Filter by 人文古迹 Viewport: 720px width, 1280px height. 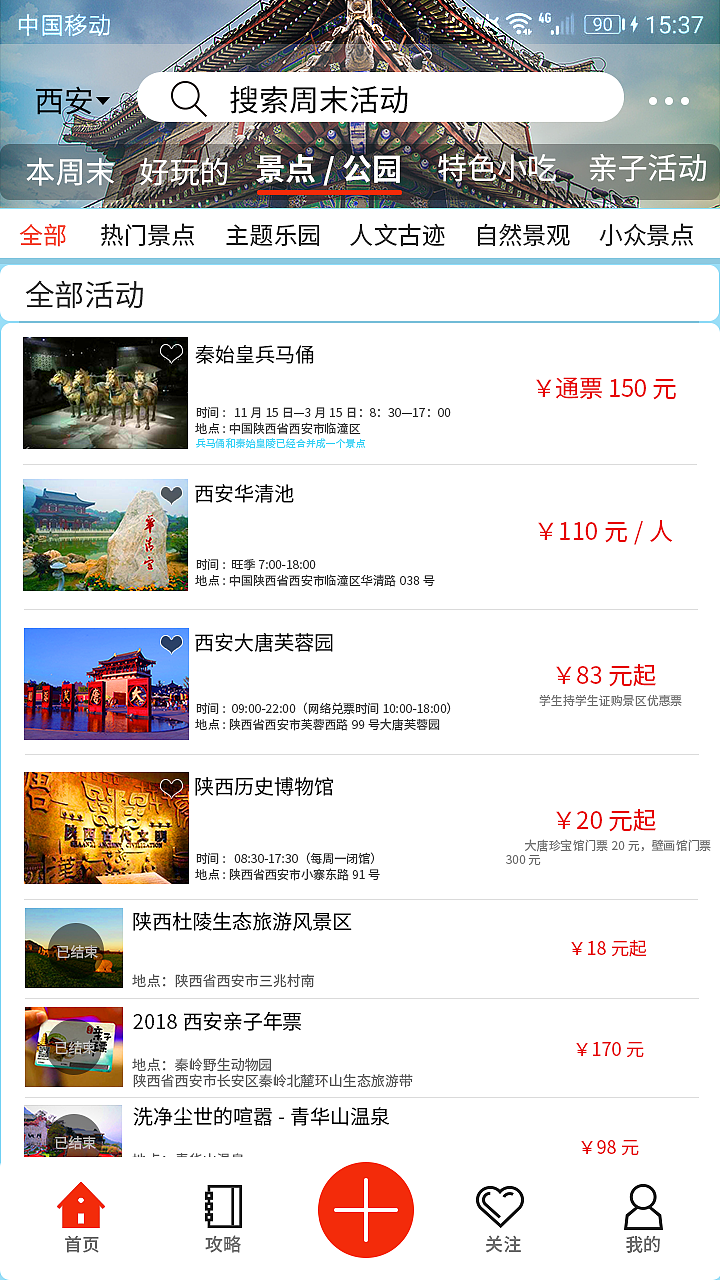coord(397,236)
